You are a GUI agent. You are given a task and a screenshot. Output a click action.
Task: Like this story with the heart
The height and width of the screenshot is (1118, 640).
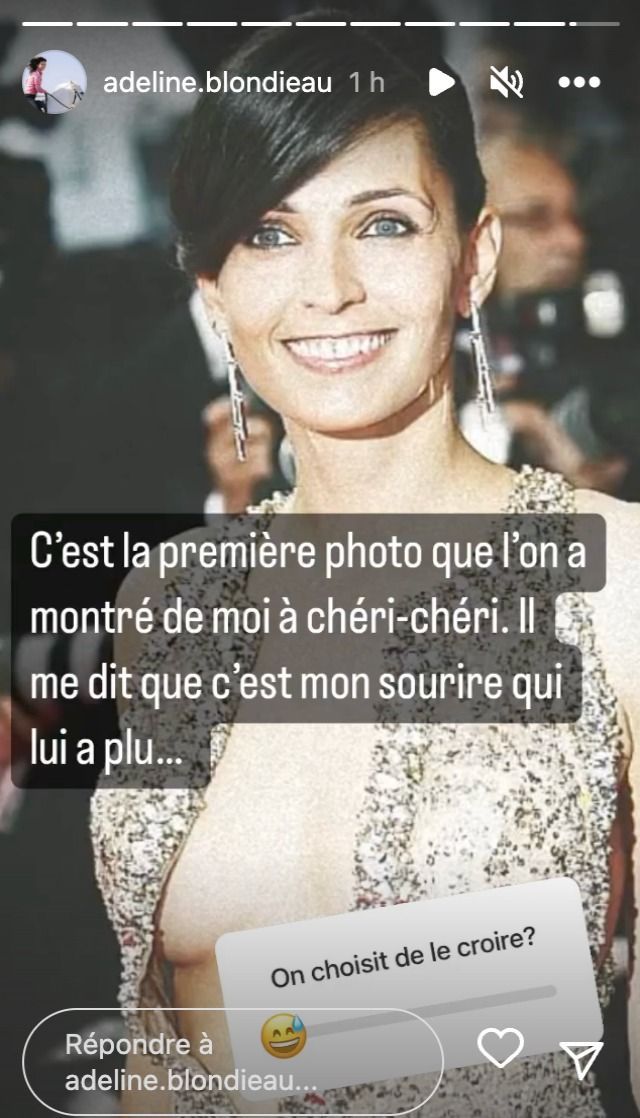click(500, 1049)
